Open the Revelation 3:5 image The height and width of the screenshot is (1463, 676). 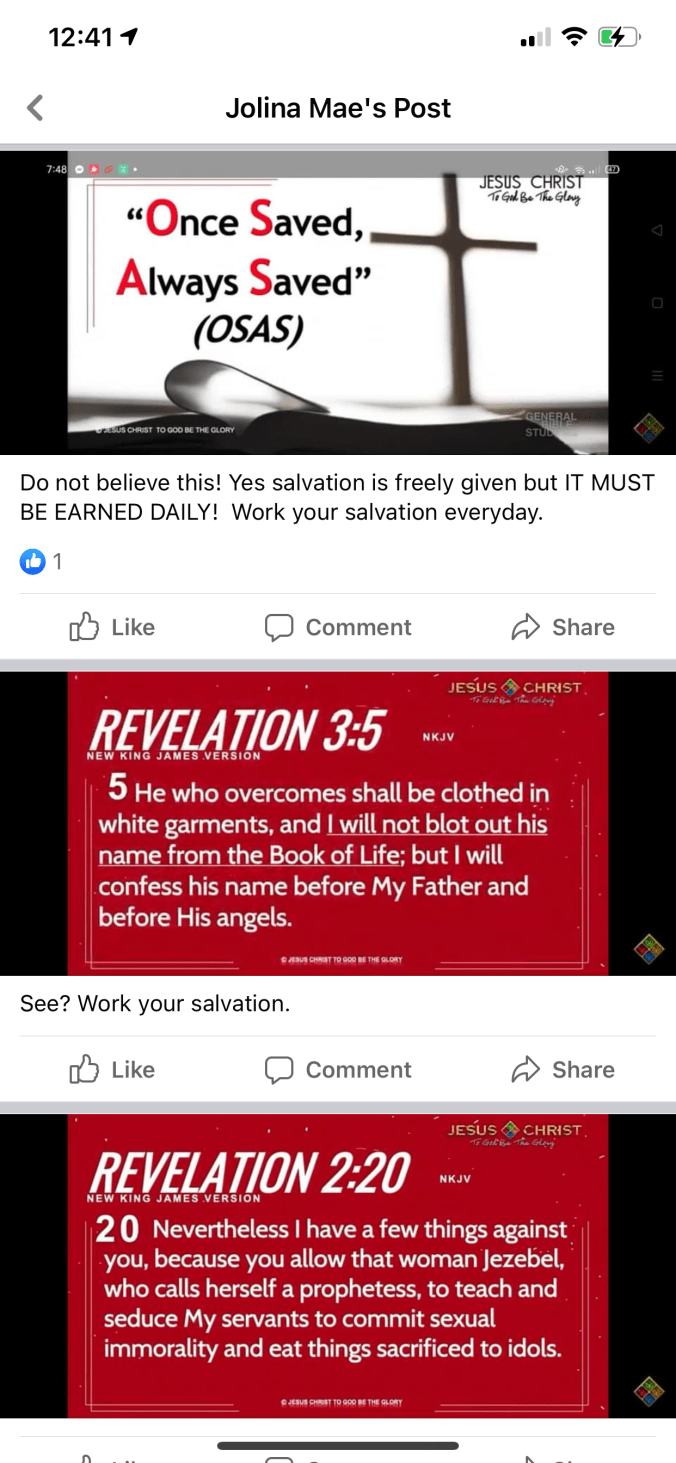338,822
